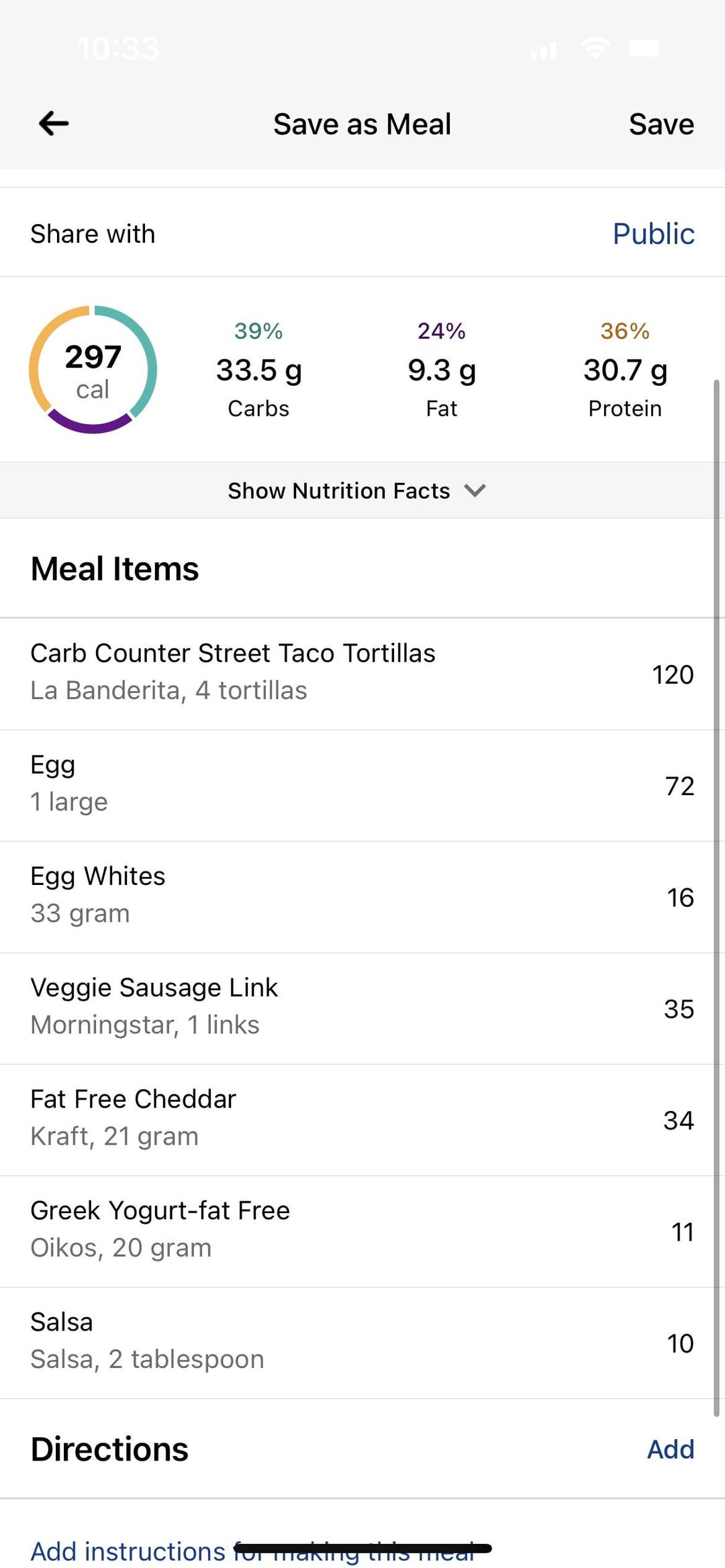Go back using the arrow icon
This screenshot has height=1568, width=725.
tap(54, 123)
